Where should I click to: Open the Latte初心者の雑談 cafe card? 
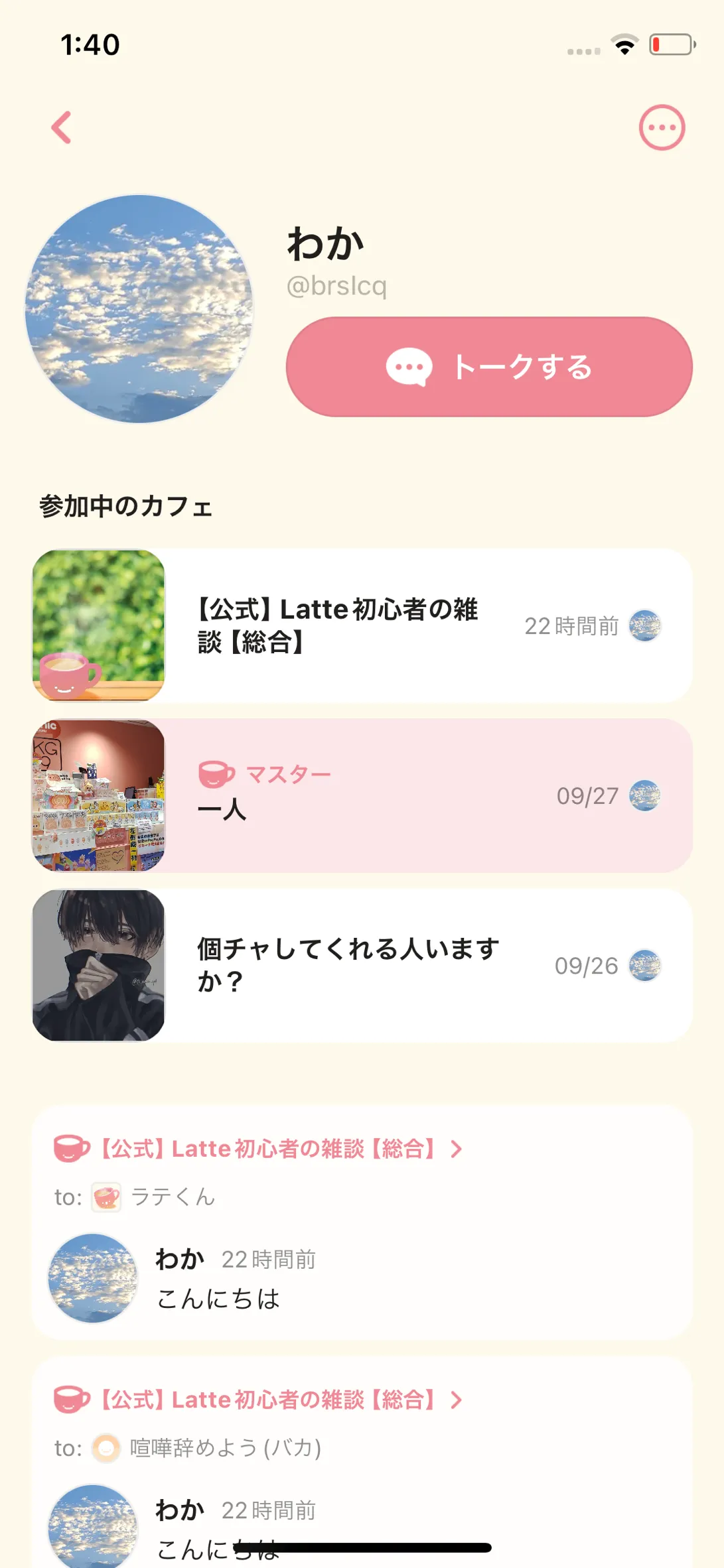click(x=362, y=625)
